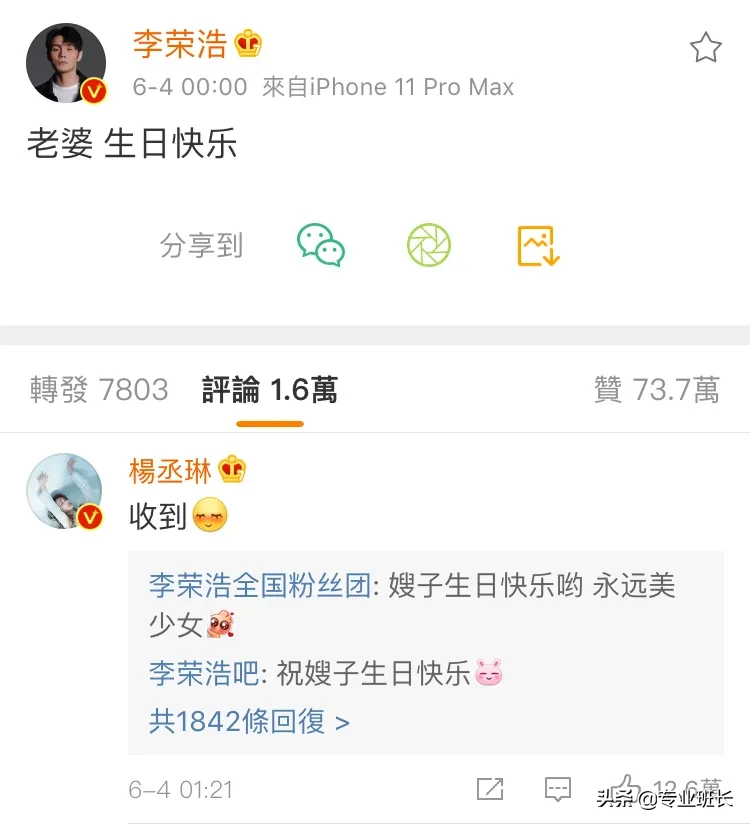
Task: Open the reply bubble icon under 楊丞琳's comment
Action: pyautogui.click(x=556, y=789)
